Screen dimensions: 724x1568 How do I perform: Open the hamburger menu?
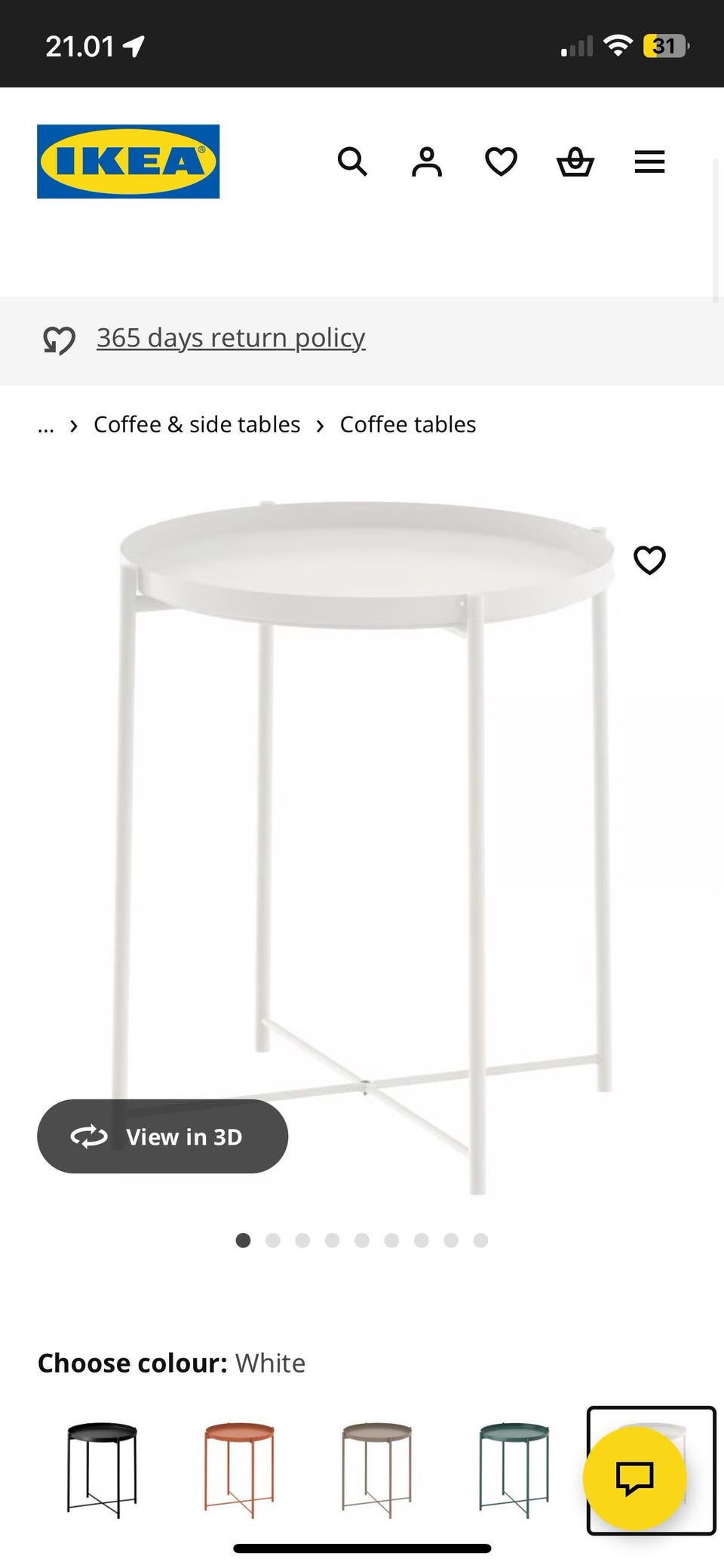(x=649, y=161)
